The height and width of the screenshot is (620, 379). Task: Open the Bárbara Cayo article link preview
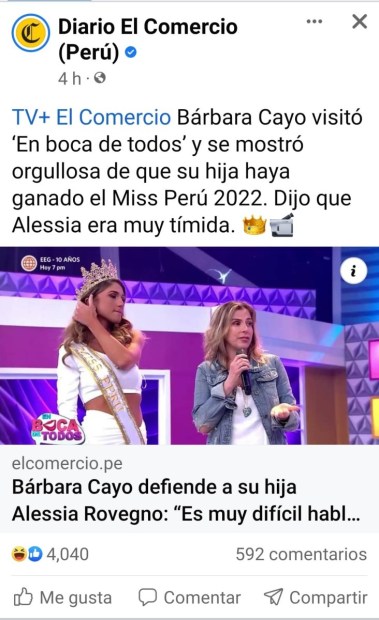[189, 489]
